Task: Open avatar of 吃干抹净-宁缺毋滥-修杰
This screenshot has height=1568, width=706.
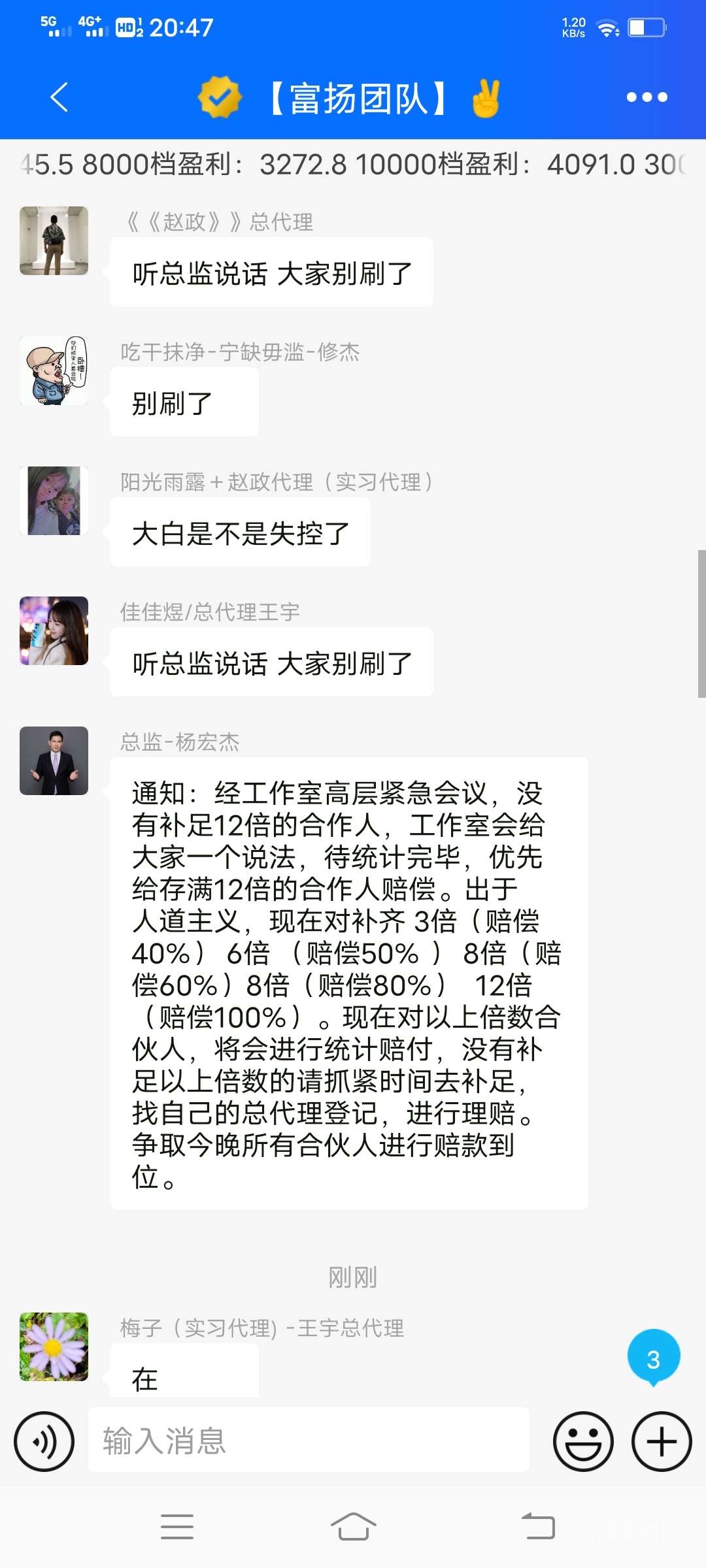Action: [x=54, y=370]
